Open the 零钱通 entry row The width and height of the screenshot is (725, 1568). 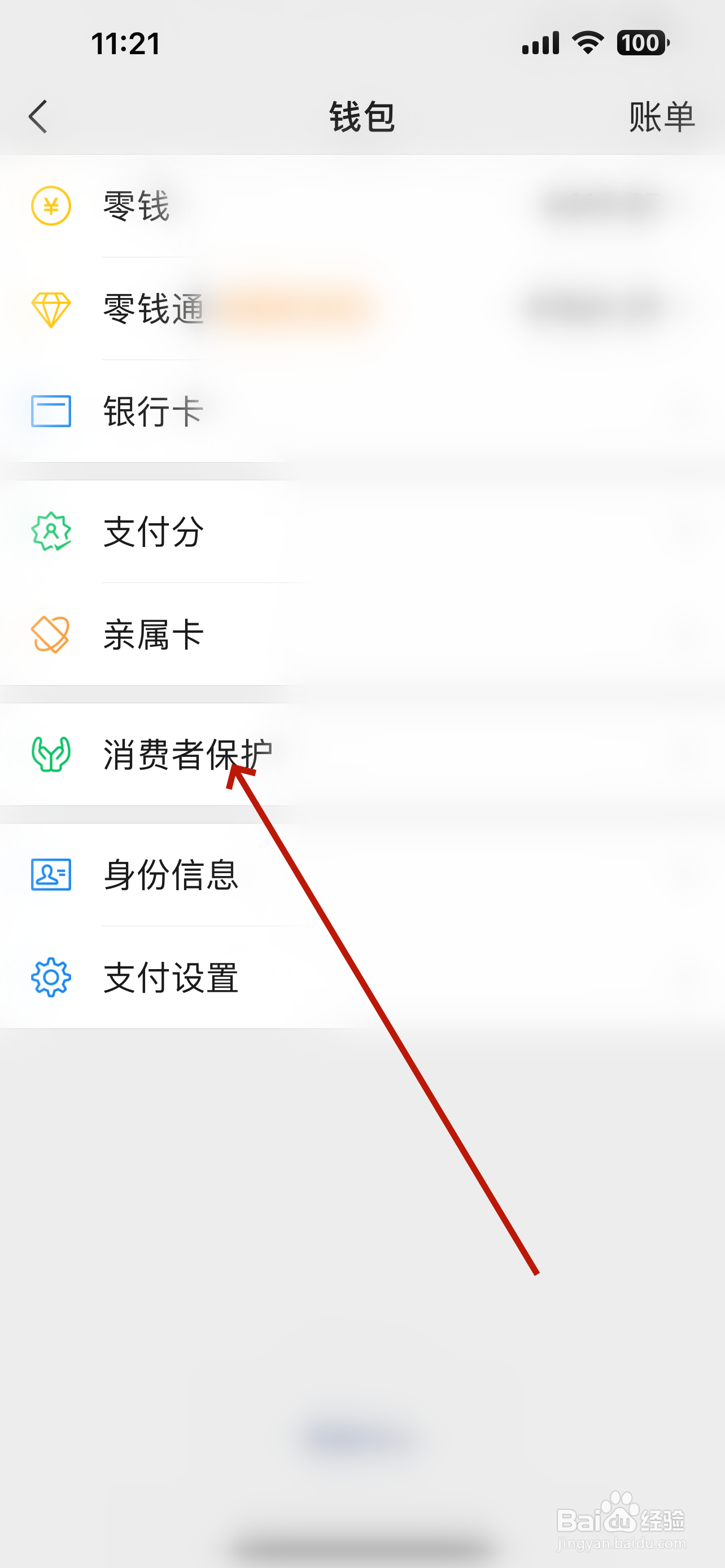243,310
